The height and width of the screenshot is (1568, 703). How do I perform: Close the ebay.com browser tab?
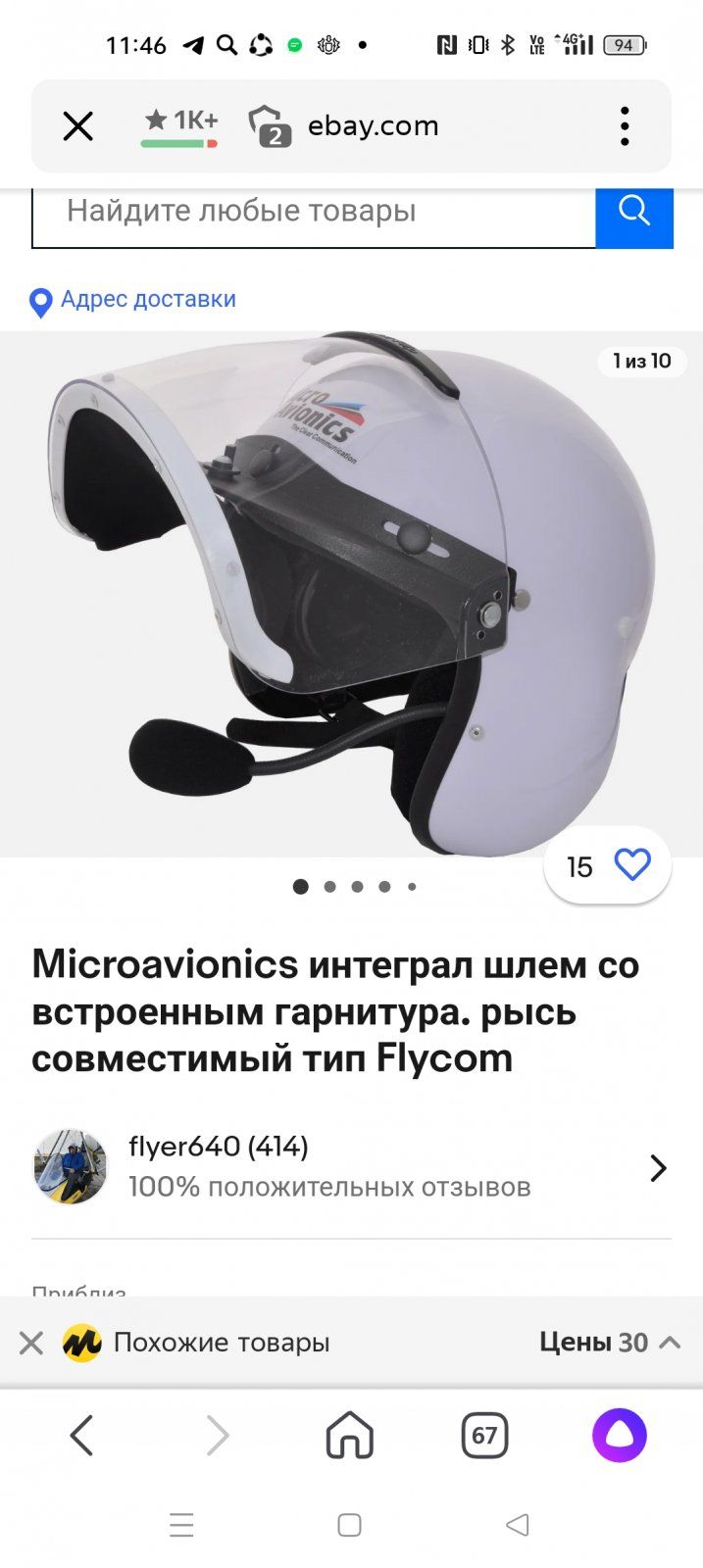click(77, 126)
